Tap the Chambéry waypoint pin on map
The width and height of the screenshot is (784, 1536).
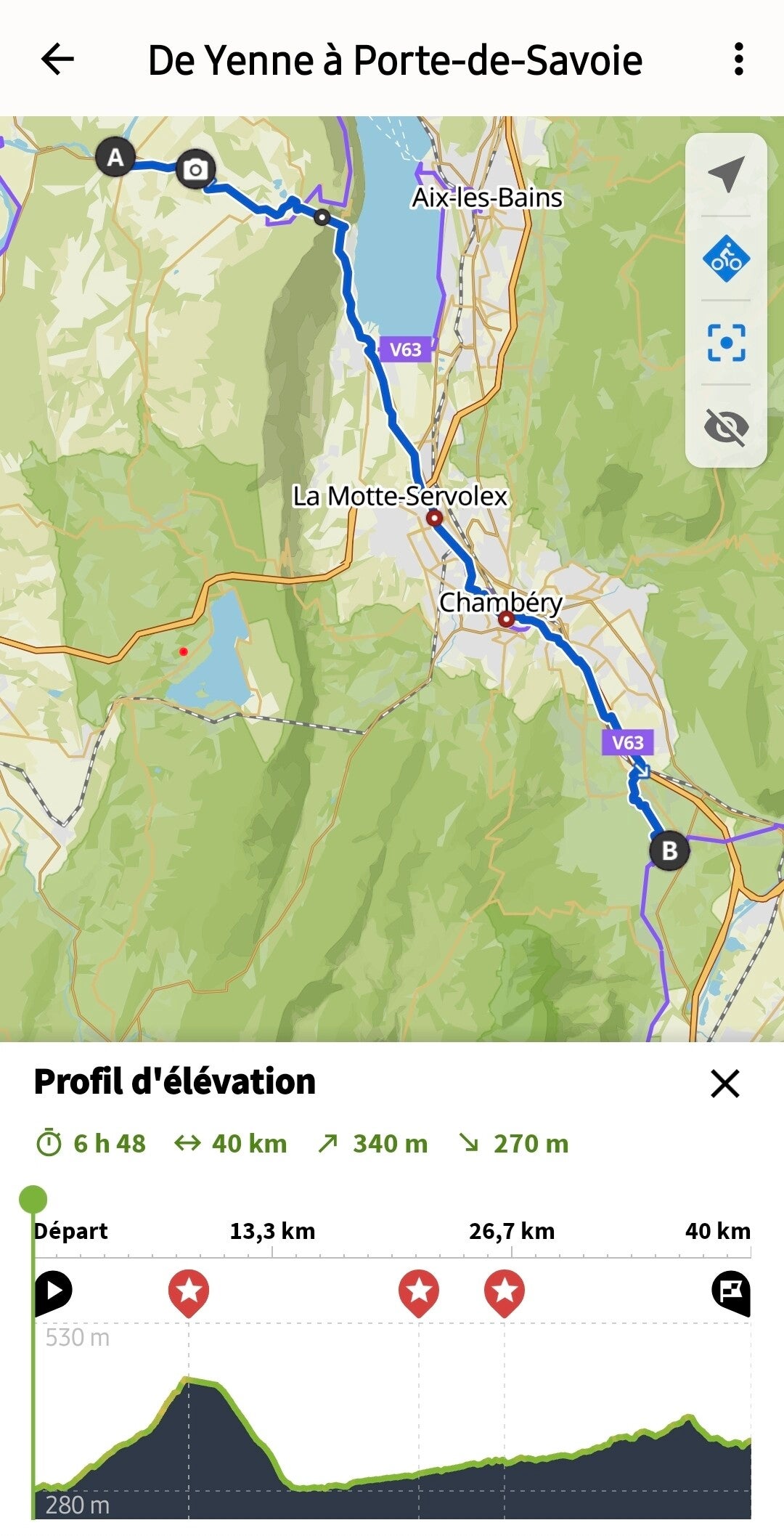[506, 619]
